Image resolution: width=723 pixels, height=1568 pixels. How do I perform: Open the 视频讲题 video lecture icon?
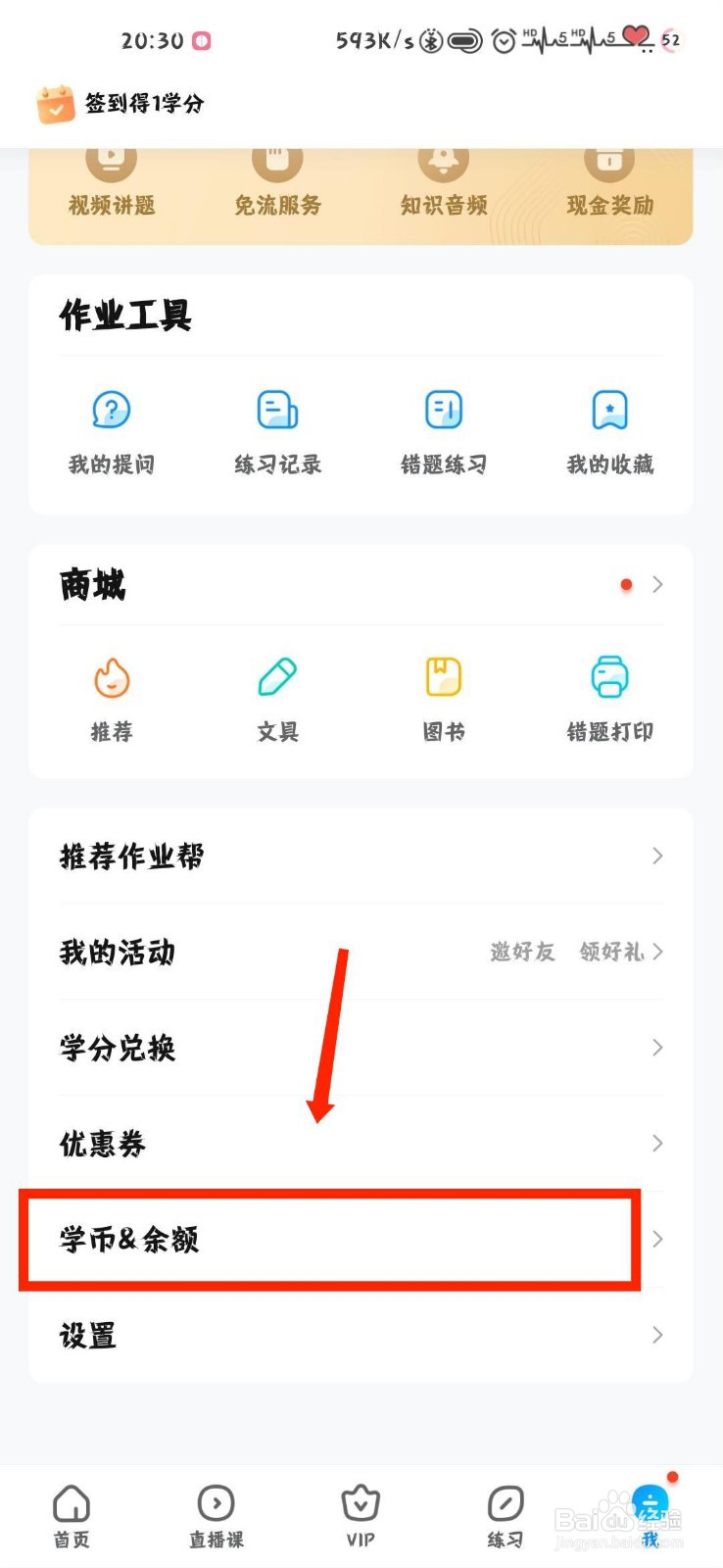pos(110,178)
